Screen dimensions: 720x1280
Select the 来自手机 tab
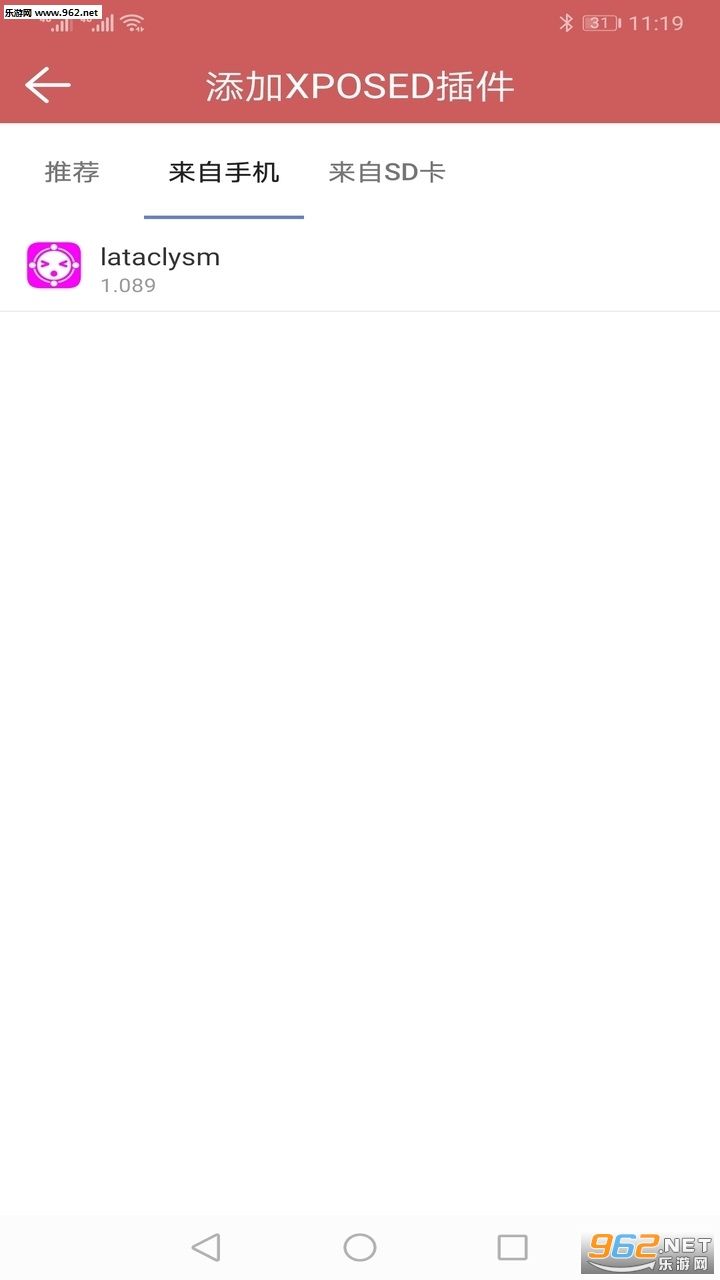(224, 172)
